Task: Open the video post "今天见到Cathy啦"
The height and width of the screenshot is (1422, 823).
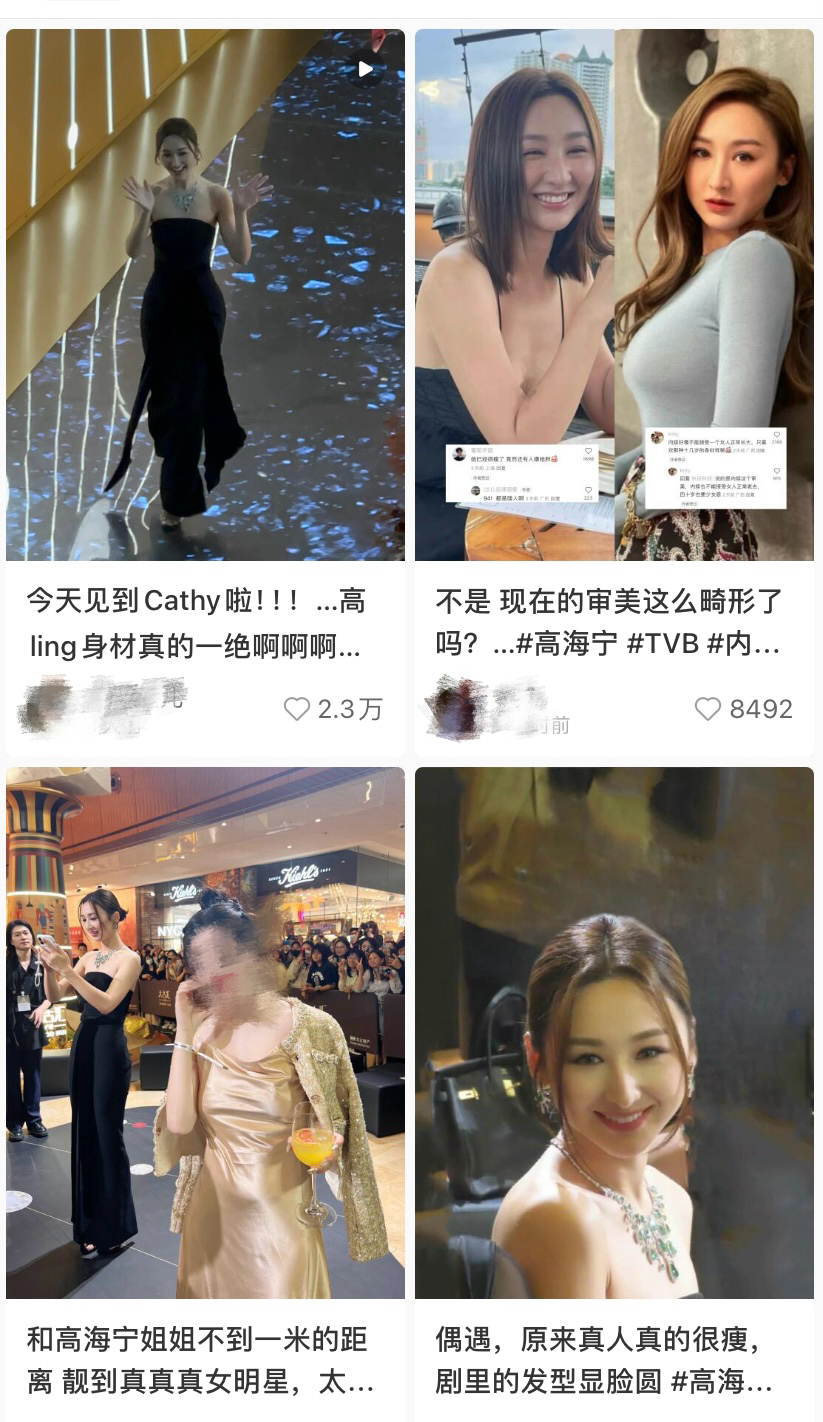Action: [205, 295]
